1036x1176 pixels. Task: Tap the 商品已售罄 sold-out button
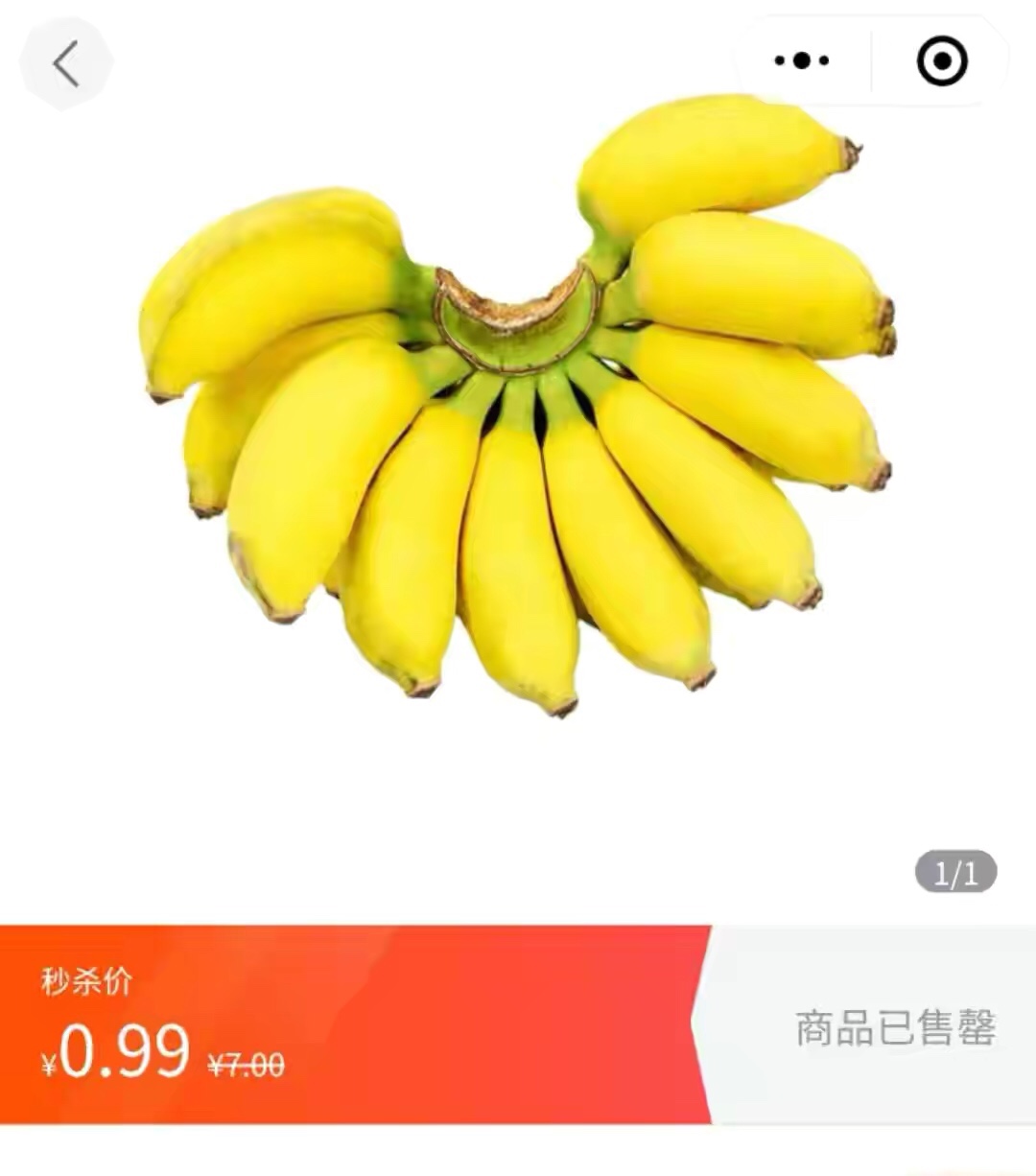point(896,1028)
